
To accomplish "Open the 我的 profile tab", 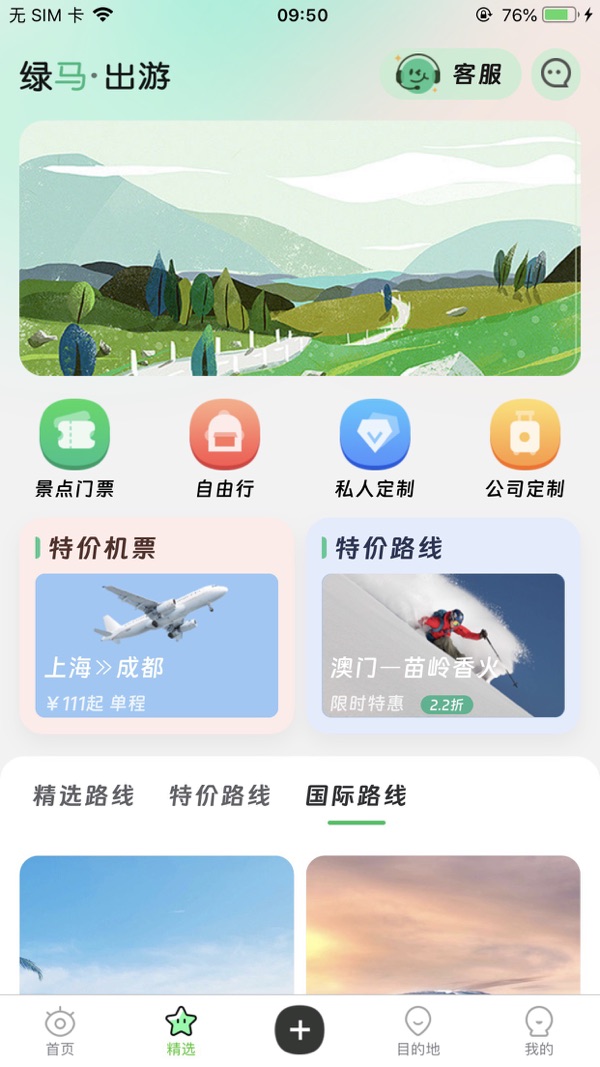I will 539,1032.
